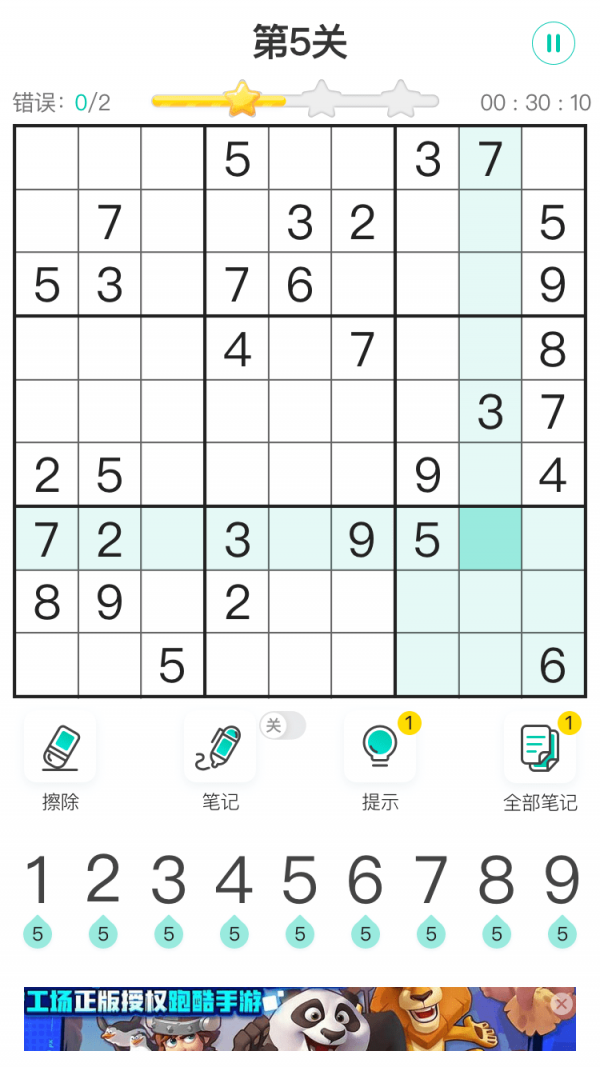This screenshot has width=600, height=1067.
Task: Enter number 6 in selected cell
Action: click(365, 882)
